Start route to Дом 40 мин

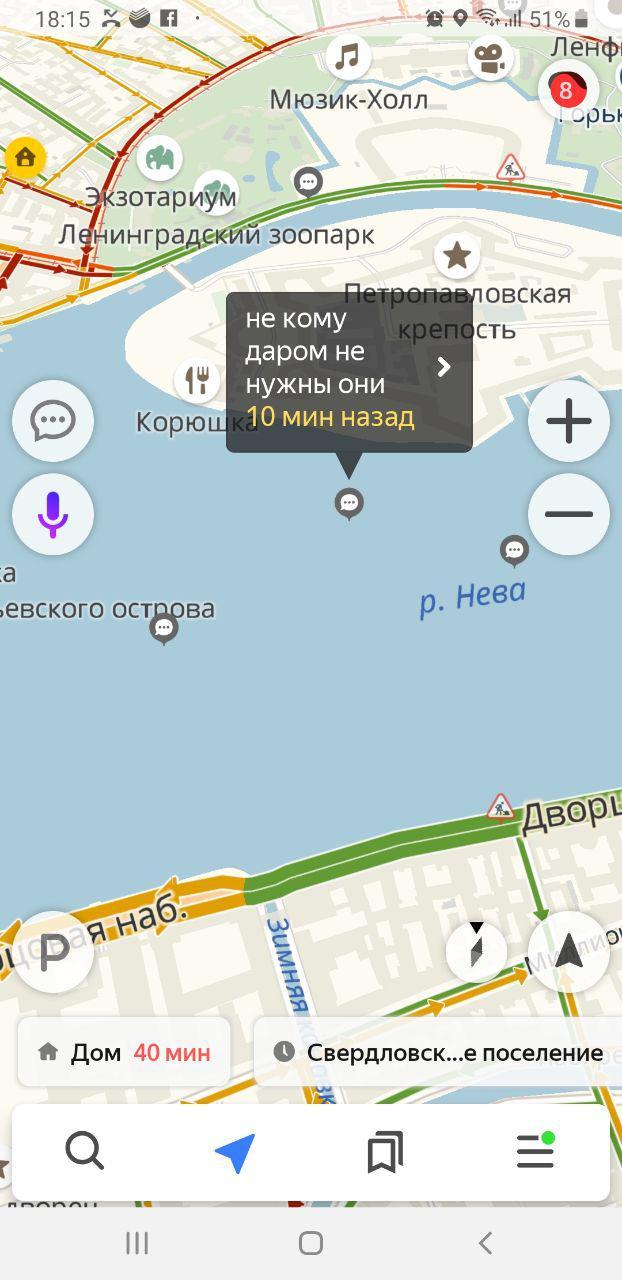pos(124,1052)
